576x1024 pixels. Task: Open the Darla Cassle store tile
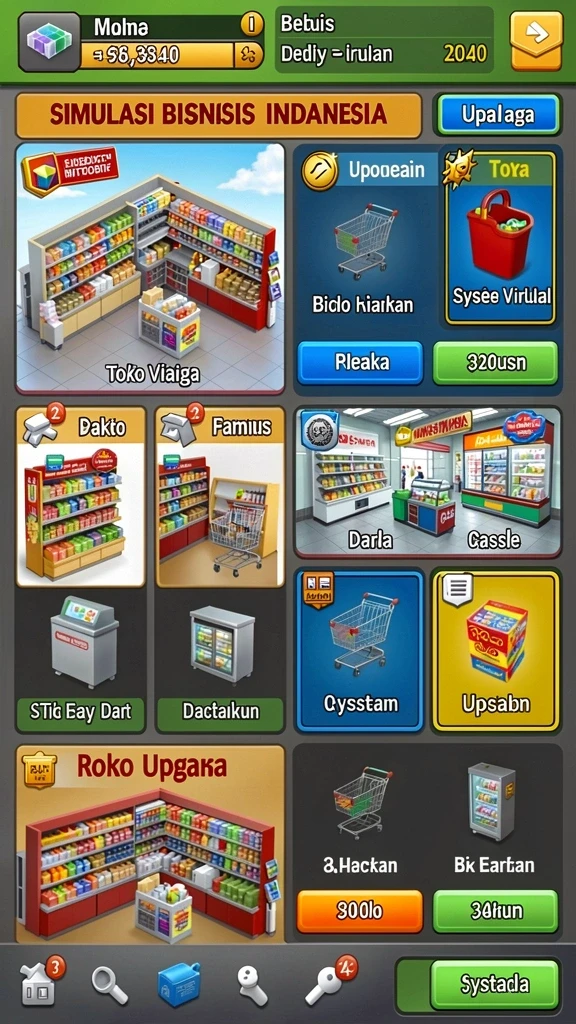[x=428, y=483]
